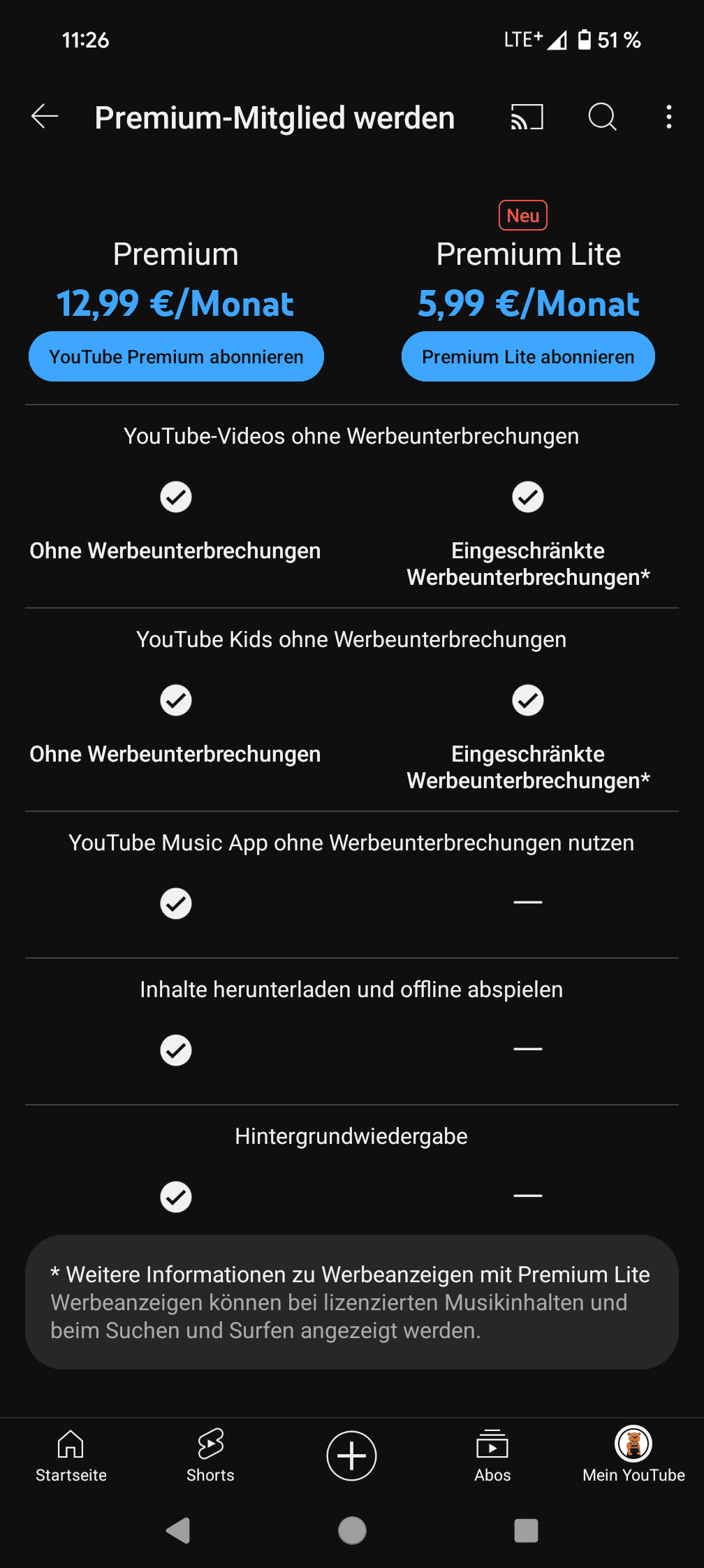Image resolution: width=704 pixels, height=1568 pixels.
Task: Switch to the Startseite tab
Action: (71, 1456)
